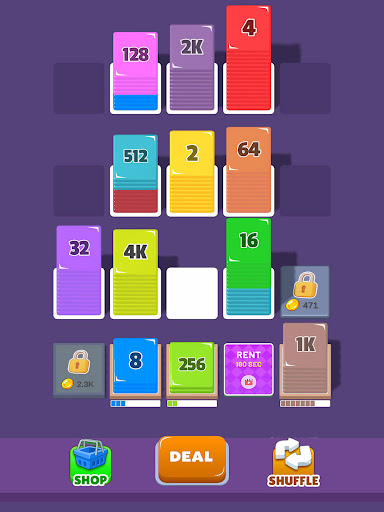This screenshot has height=512, width=384.
Task: Rent the slot for 180 seconds
Action: click(x=249, y=369)
